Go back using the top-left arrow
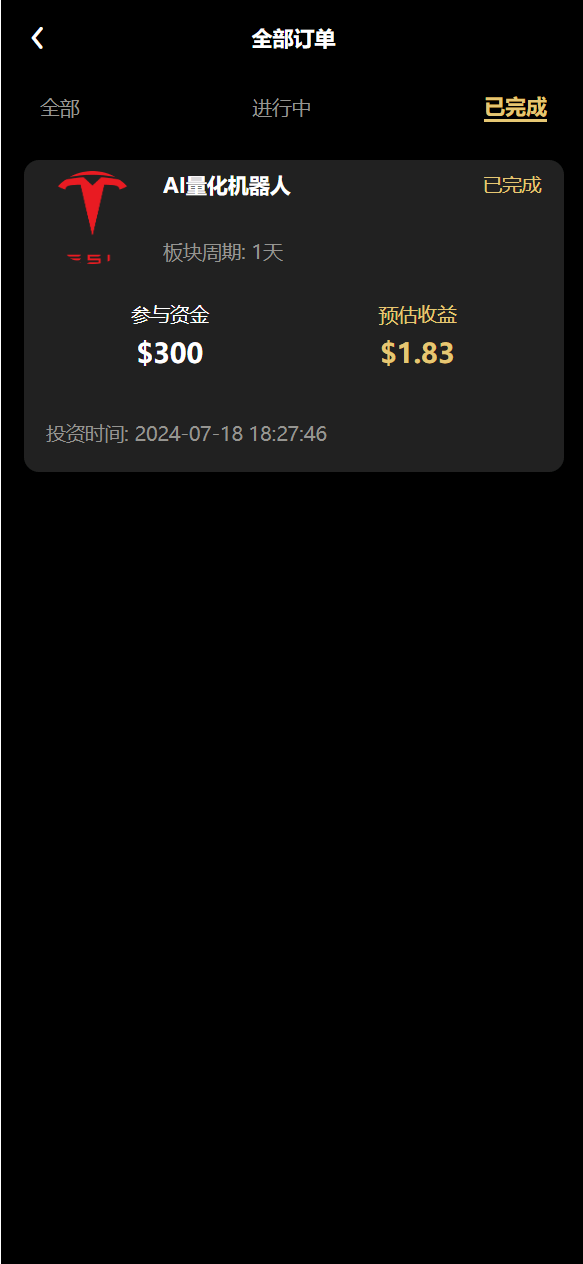This screenshot has height=1264, width=583. point(38,39)
